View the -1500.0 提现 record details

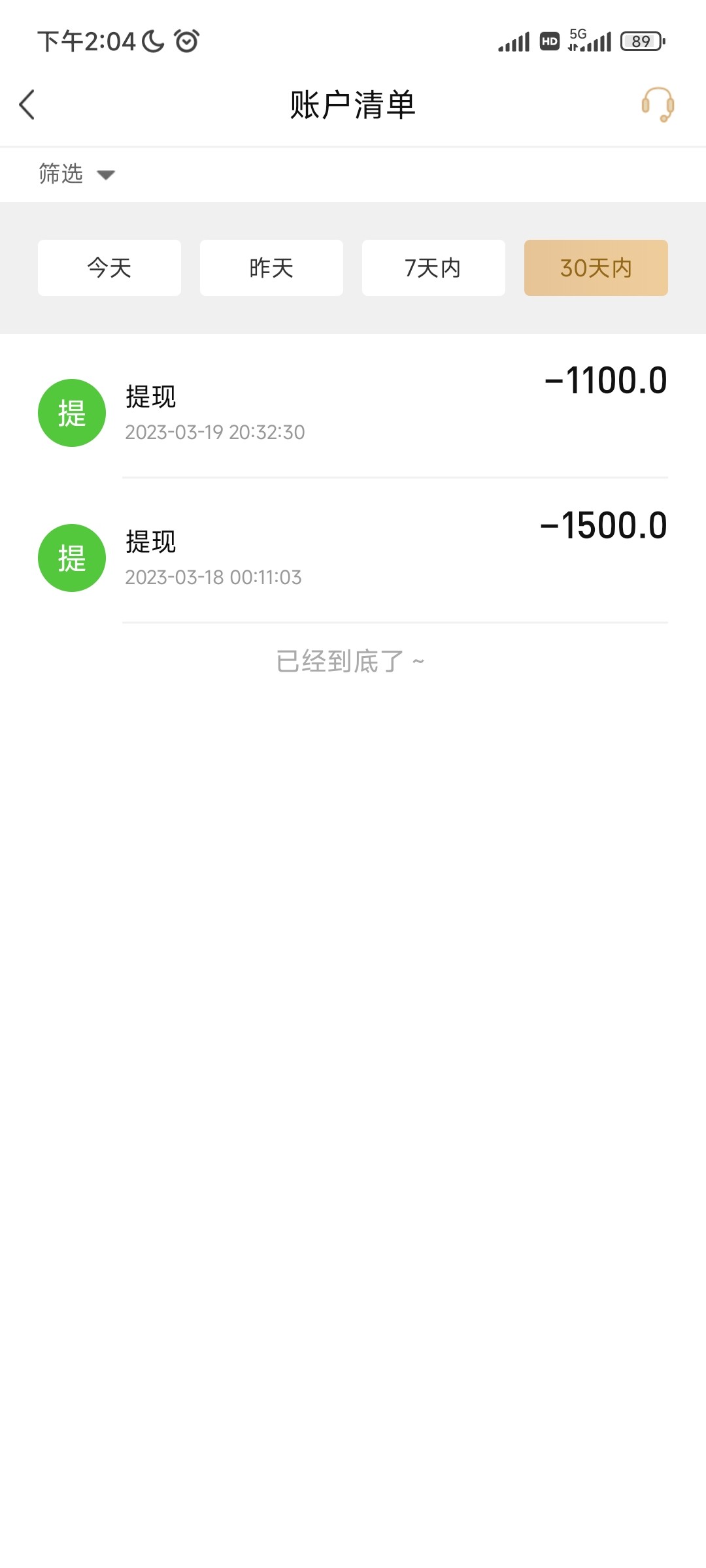coord(353,558)
